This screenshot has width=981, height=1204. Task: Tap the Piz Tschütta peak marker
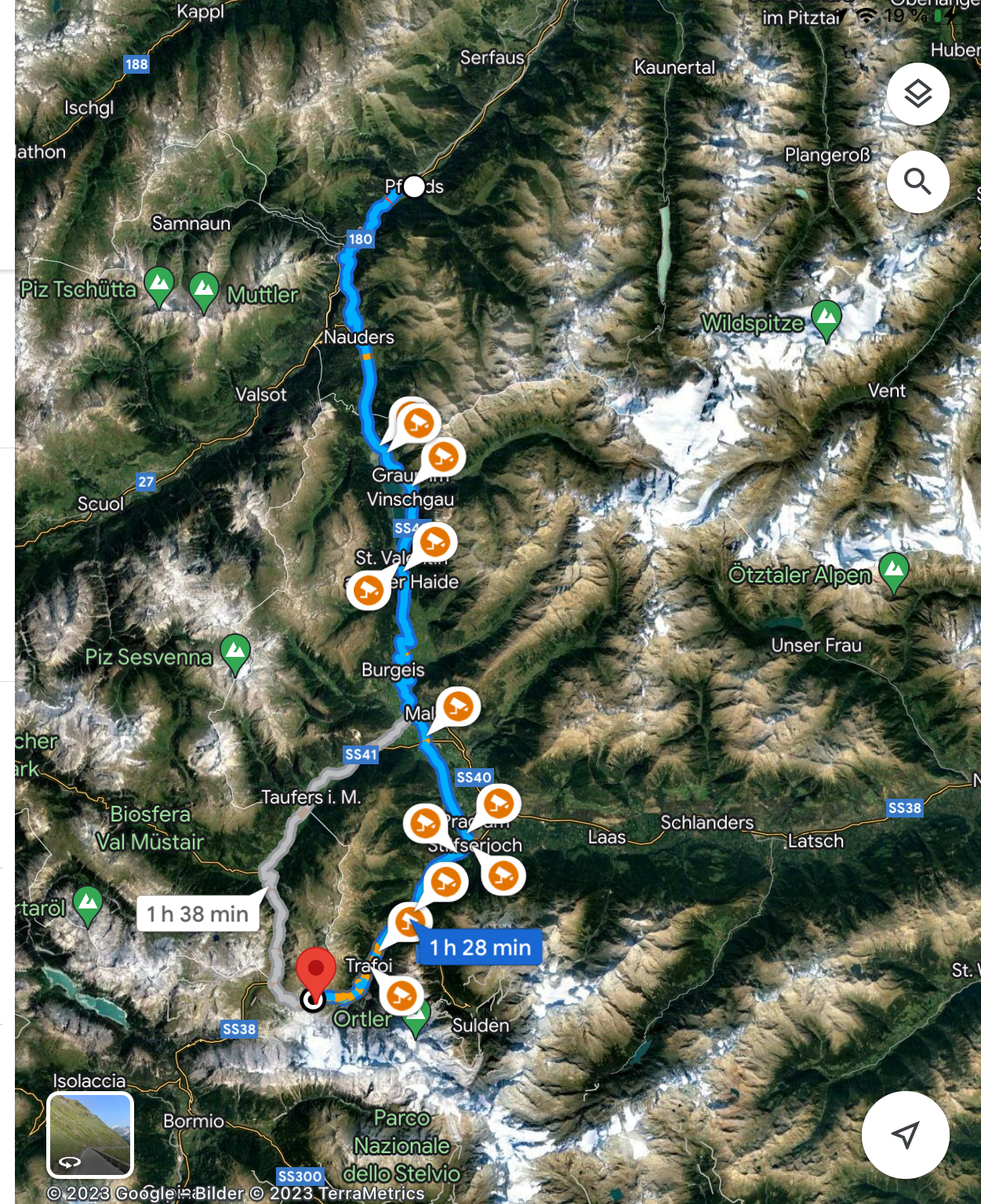pyautogui.click(x=159, y=285)
